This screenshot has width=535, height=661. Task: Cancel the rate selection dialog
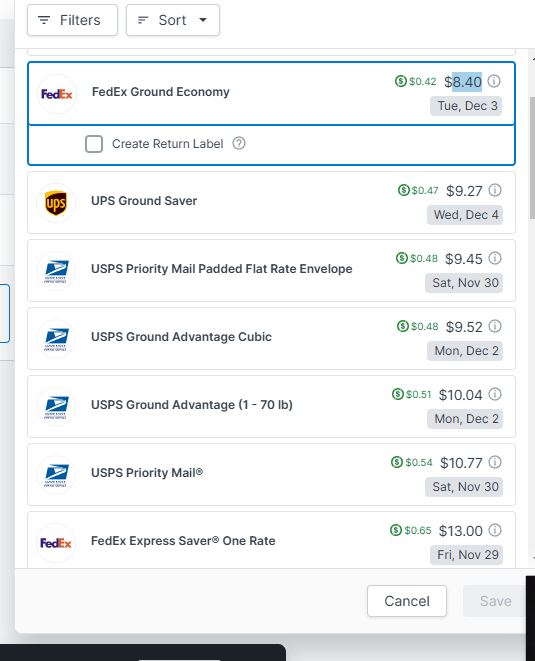(x=407, y=601)
